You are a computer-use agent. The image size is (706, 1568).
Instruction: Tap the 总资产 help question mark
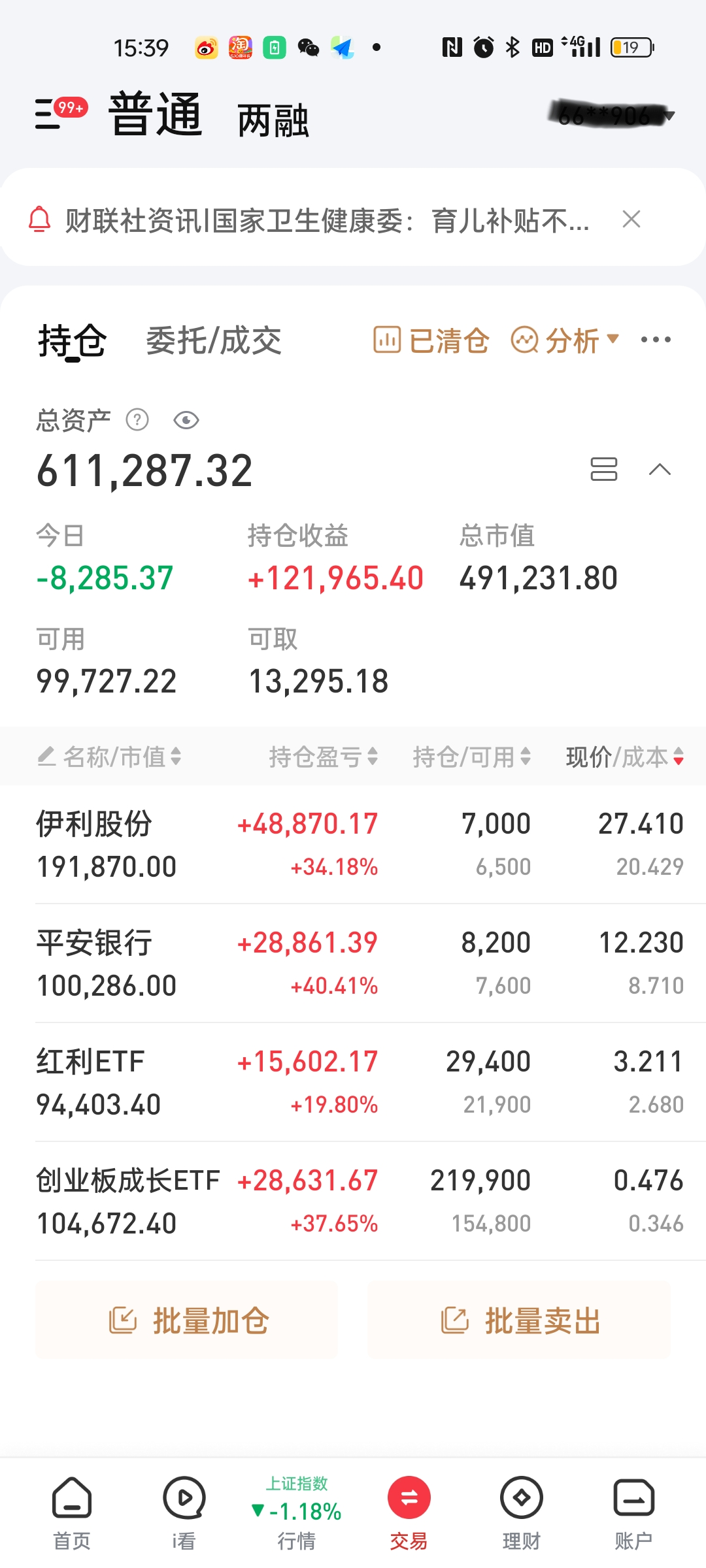pyautogui.click(x=137, y=420)
